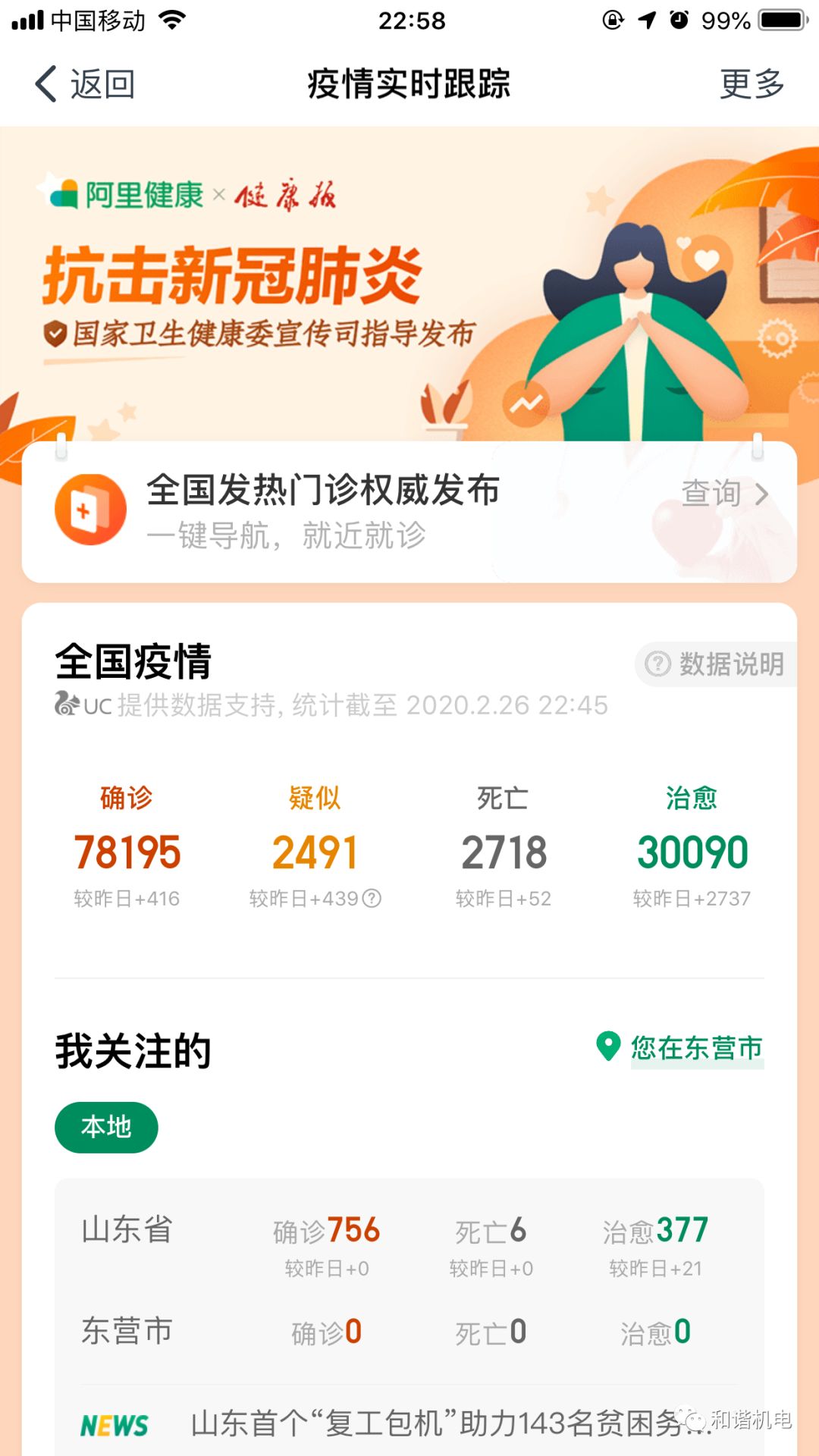Select the 本地 chip
The width and height of the screenshot is (819, 1456).
(106, 1127)
